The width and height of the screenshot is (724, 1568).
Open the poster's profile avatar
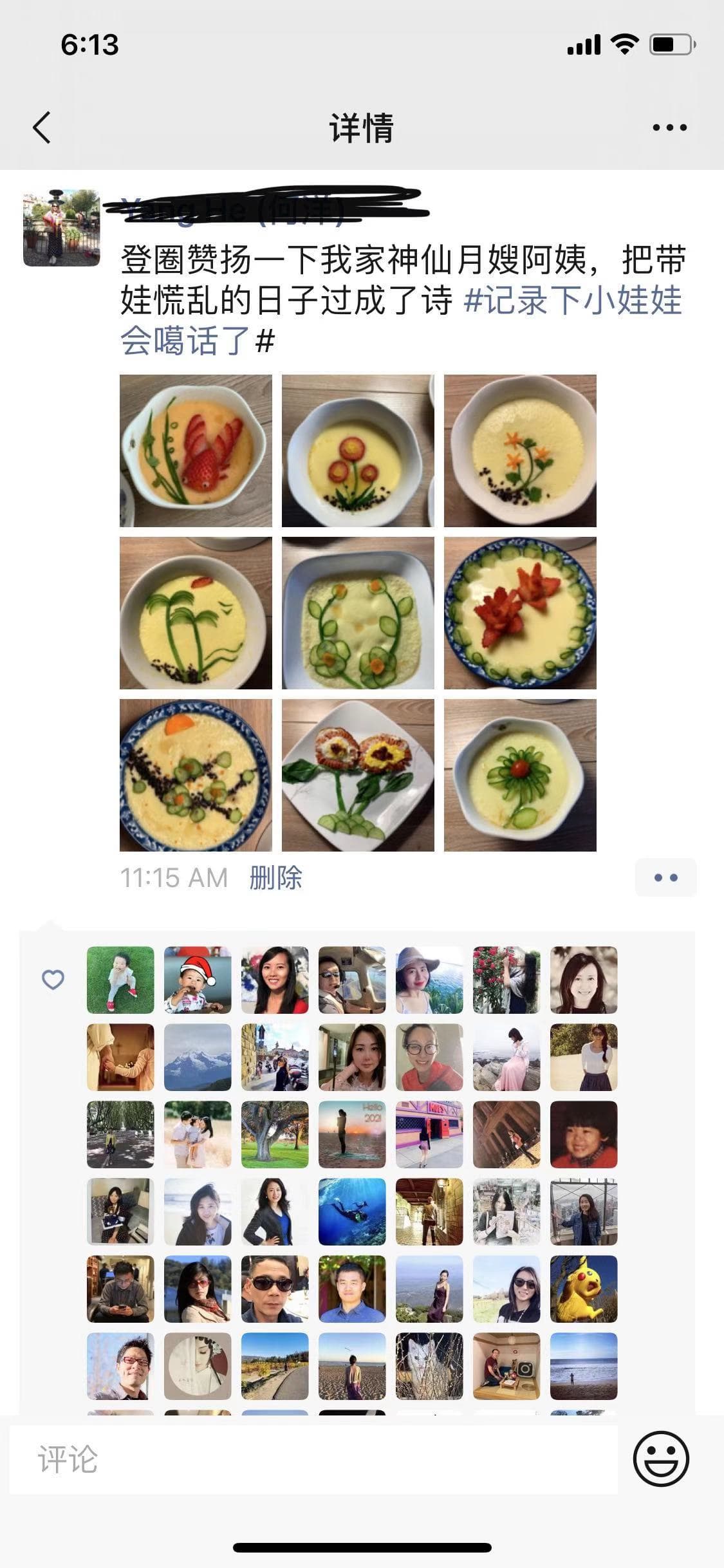click(x=62, y=228)
